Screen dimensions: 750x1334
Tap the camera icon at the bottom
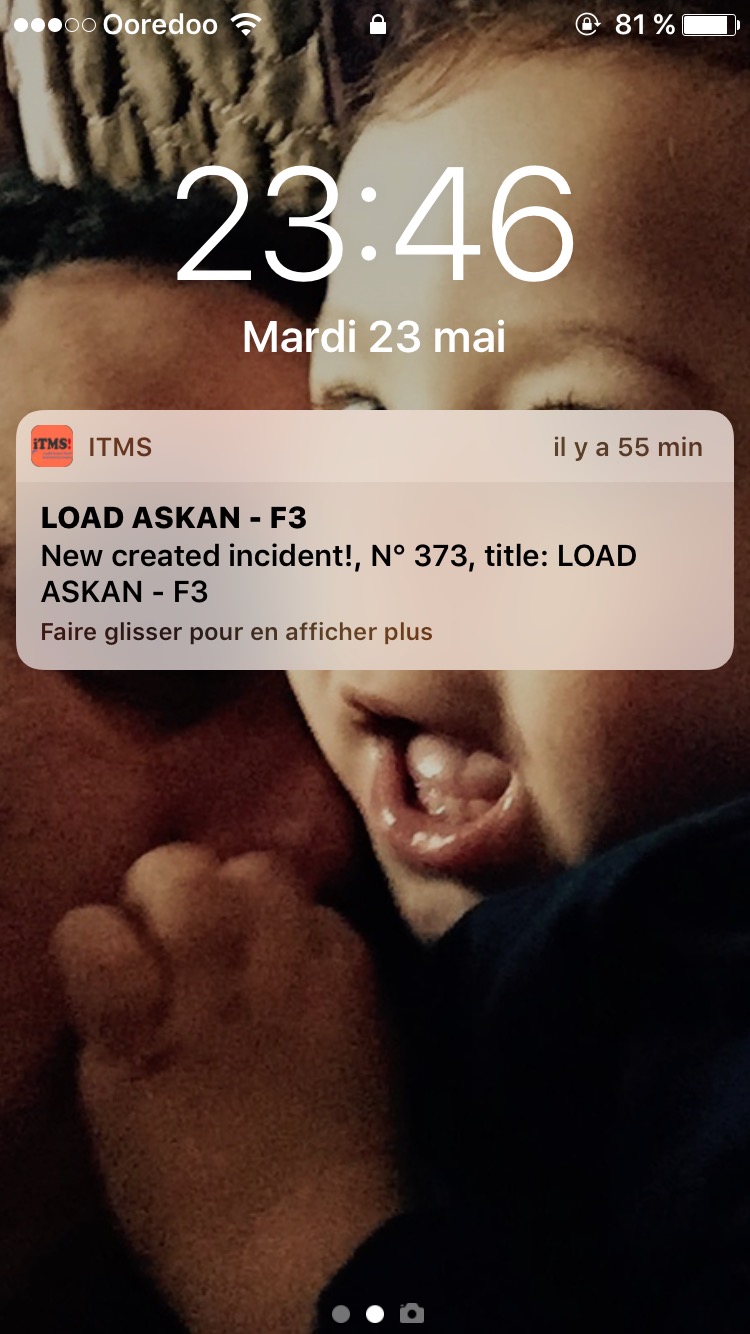coord(411,1313)
